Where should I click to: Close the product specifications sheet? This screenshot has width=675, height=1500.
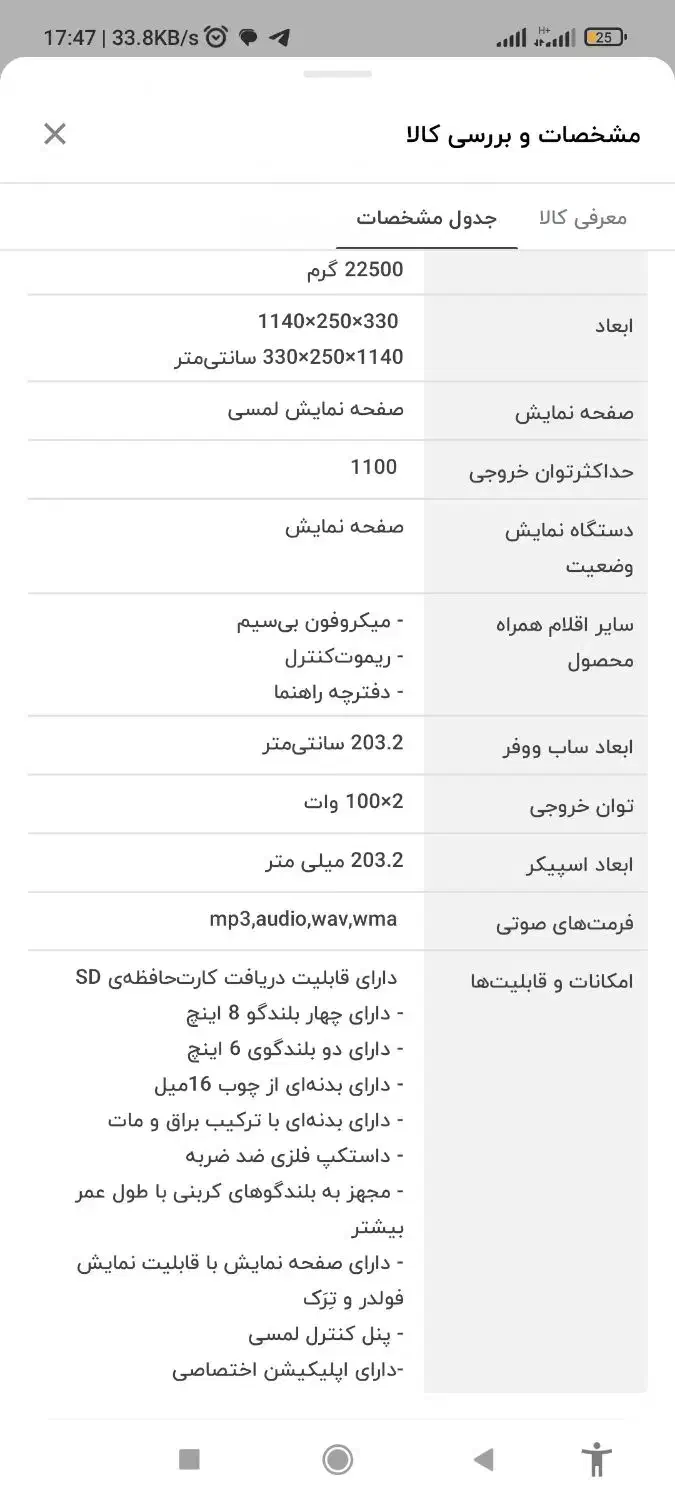[x=55, y=134]
